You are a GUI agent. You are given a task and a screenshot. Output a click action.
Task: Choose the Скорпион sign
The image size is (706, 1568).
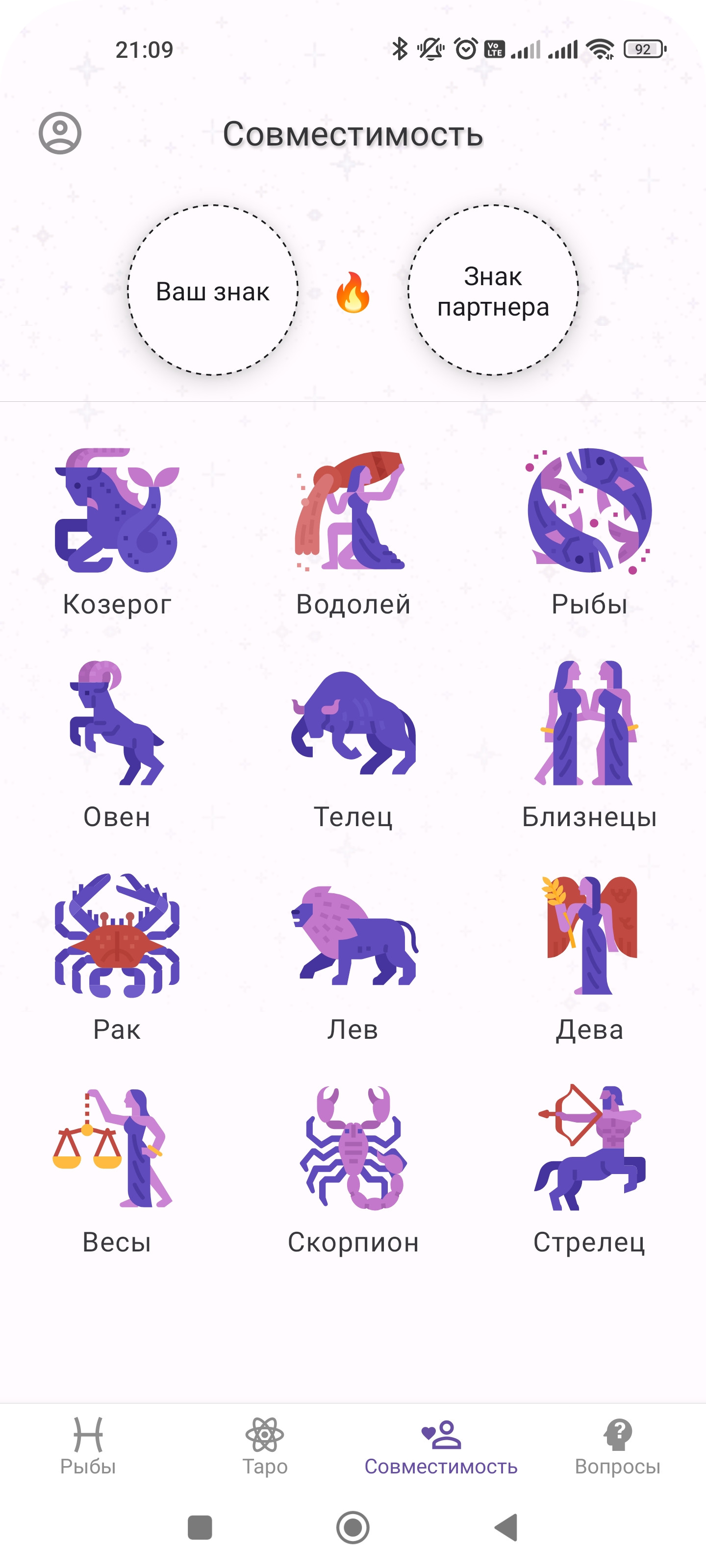coord(353,1169)
